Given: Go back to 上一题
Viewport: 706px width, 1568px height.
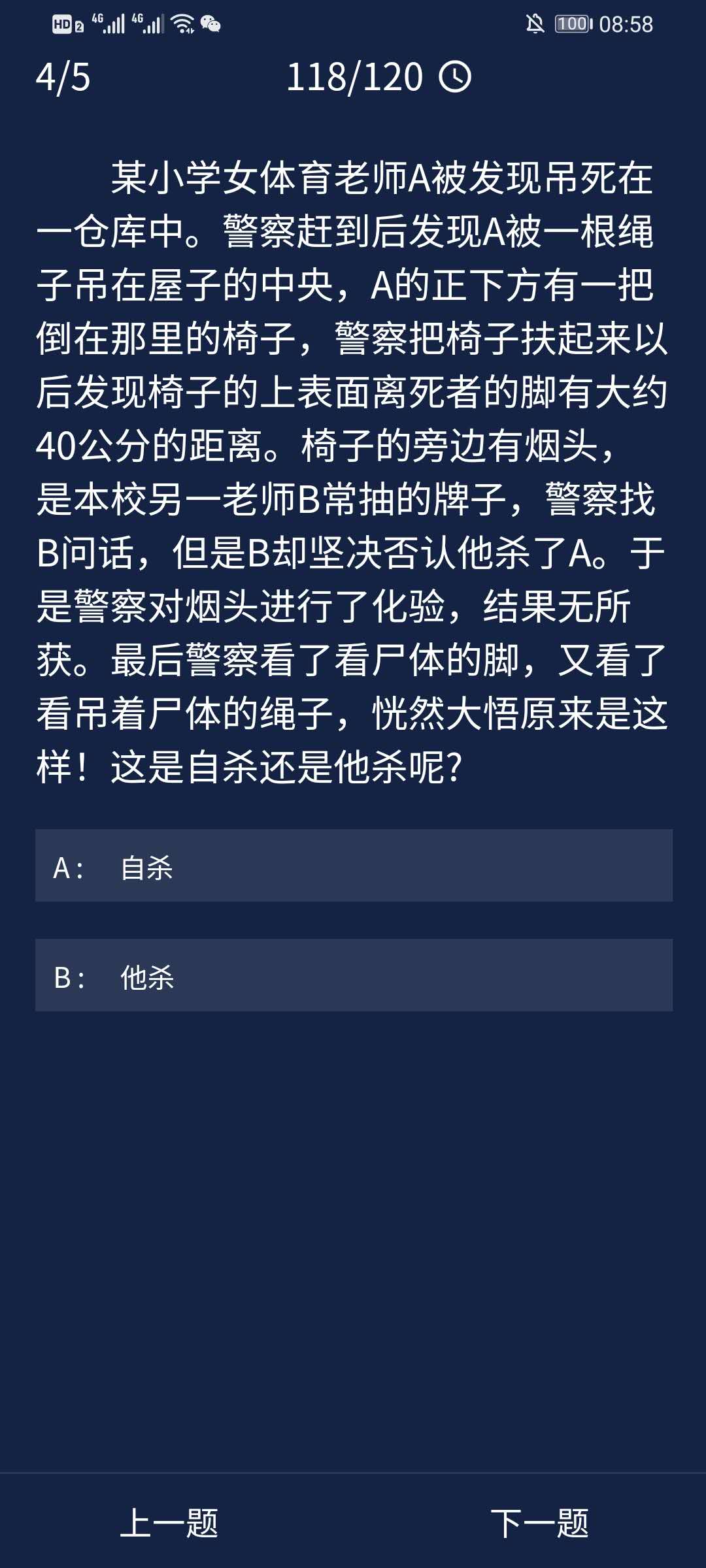Looking at the screenshot, I should [169, 1524].
